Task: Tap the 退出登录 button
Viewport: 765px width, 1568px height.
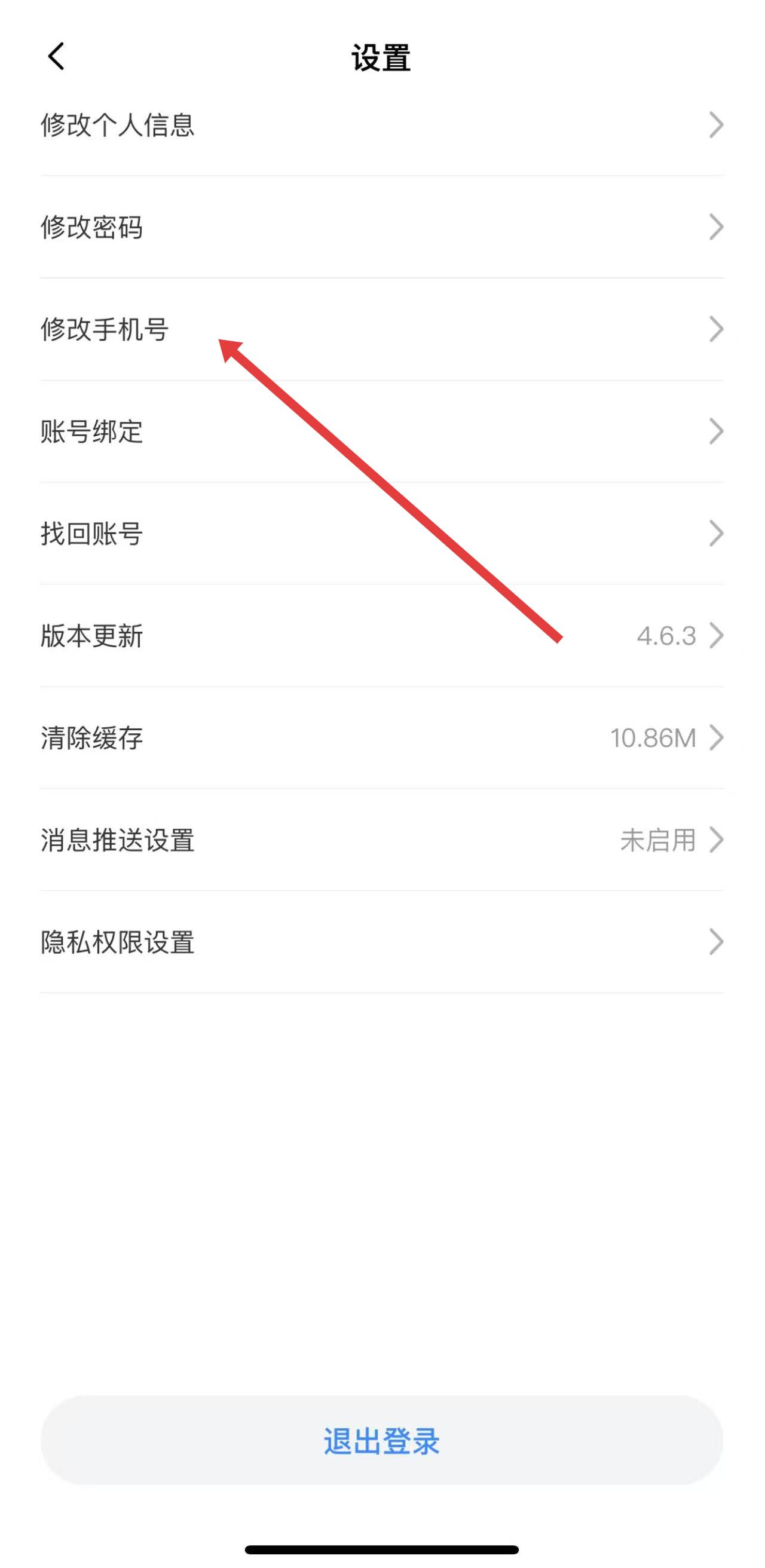Action: [381, 1441]
